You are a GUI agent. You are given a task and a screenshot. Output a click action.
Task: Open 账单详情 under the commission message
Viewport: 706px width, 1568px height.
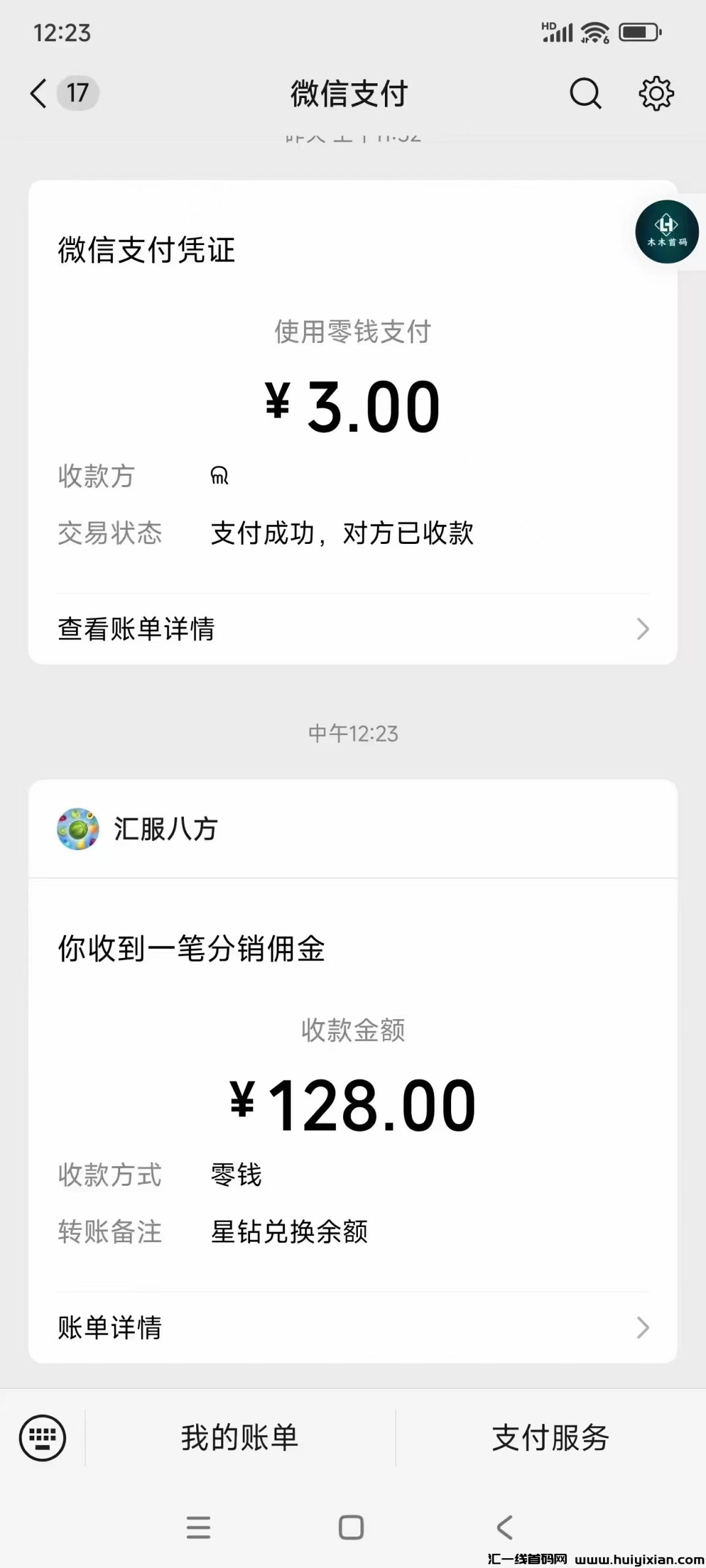tap(110, 1329)
